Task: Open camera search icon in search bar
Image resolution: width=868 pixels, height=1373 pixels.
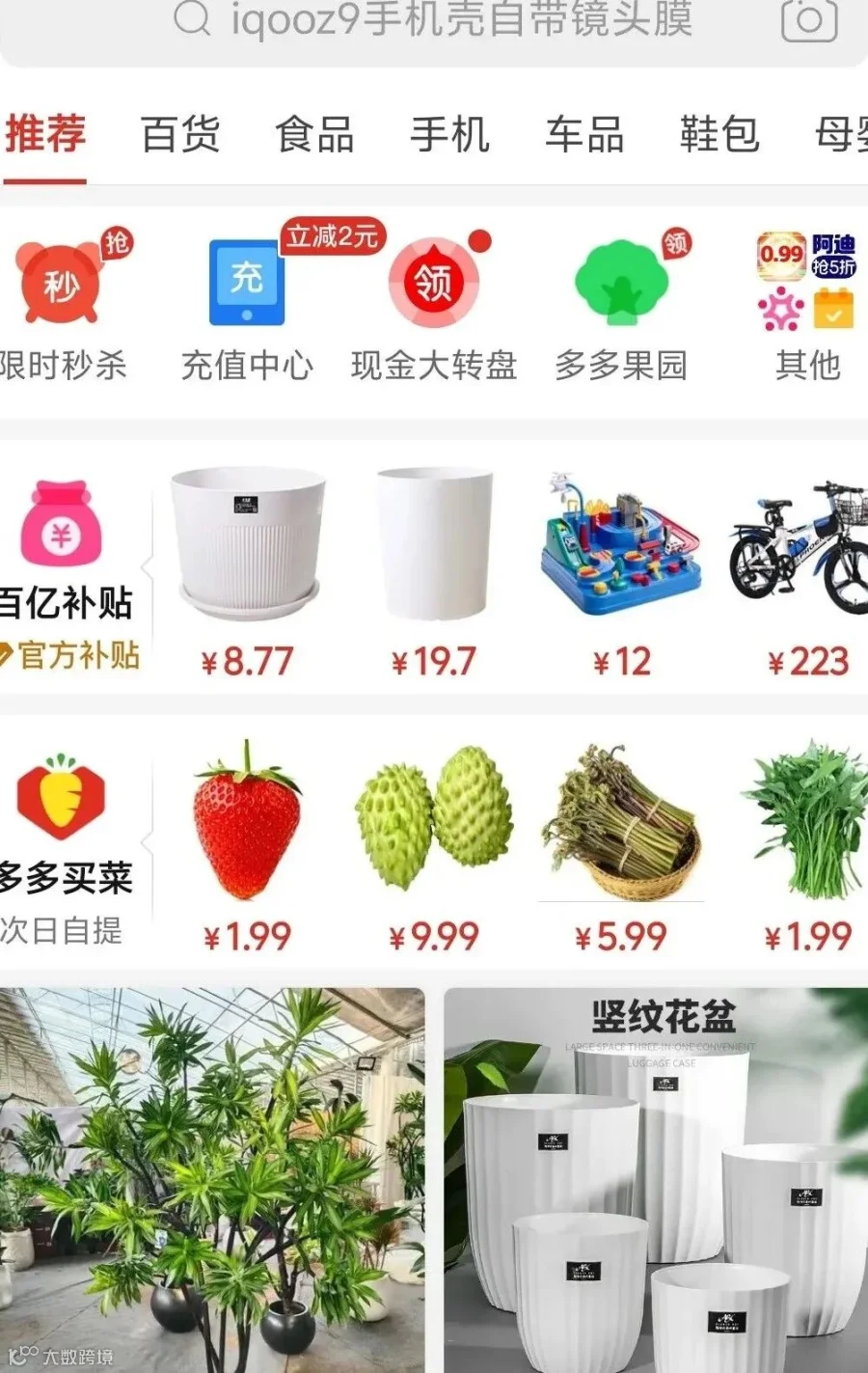Action: point(808,19)
